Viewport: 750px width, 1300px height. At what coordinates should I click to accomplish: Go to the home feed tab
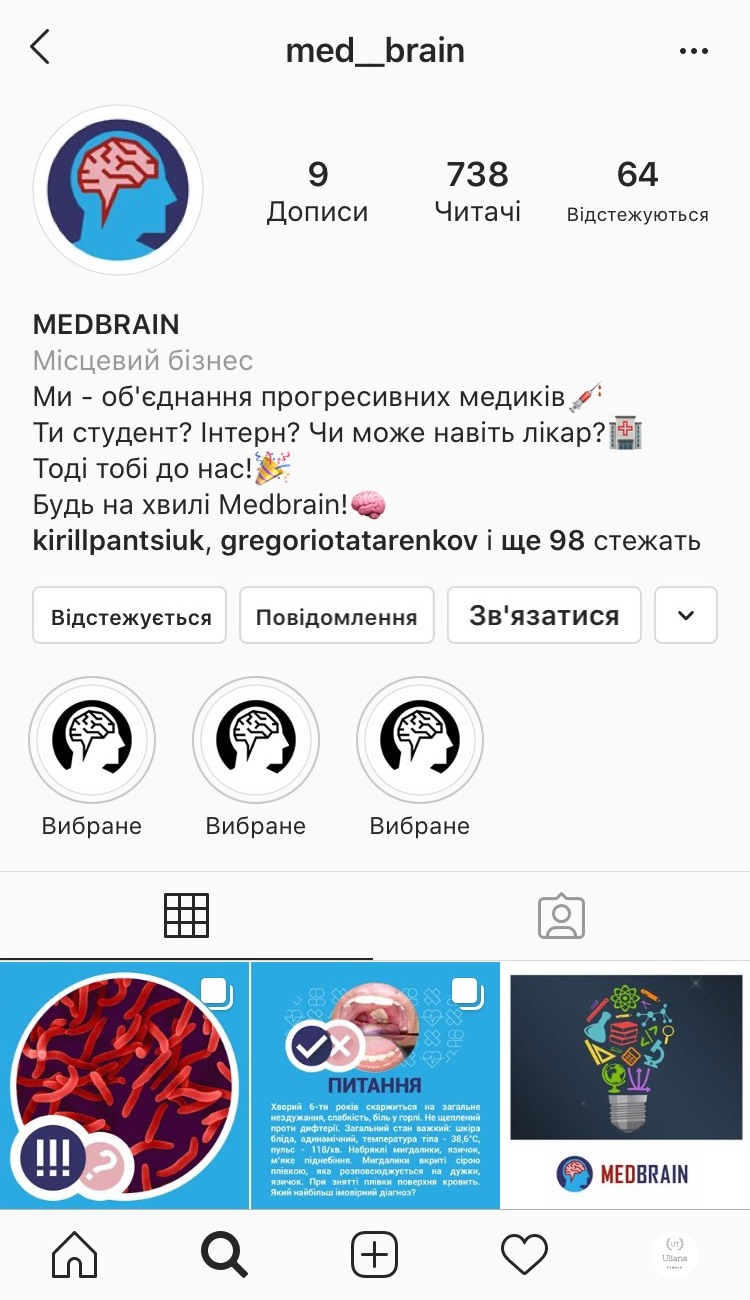[x=74, y=1253]
